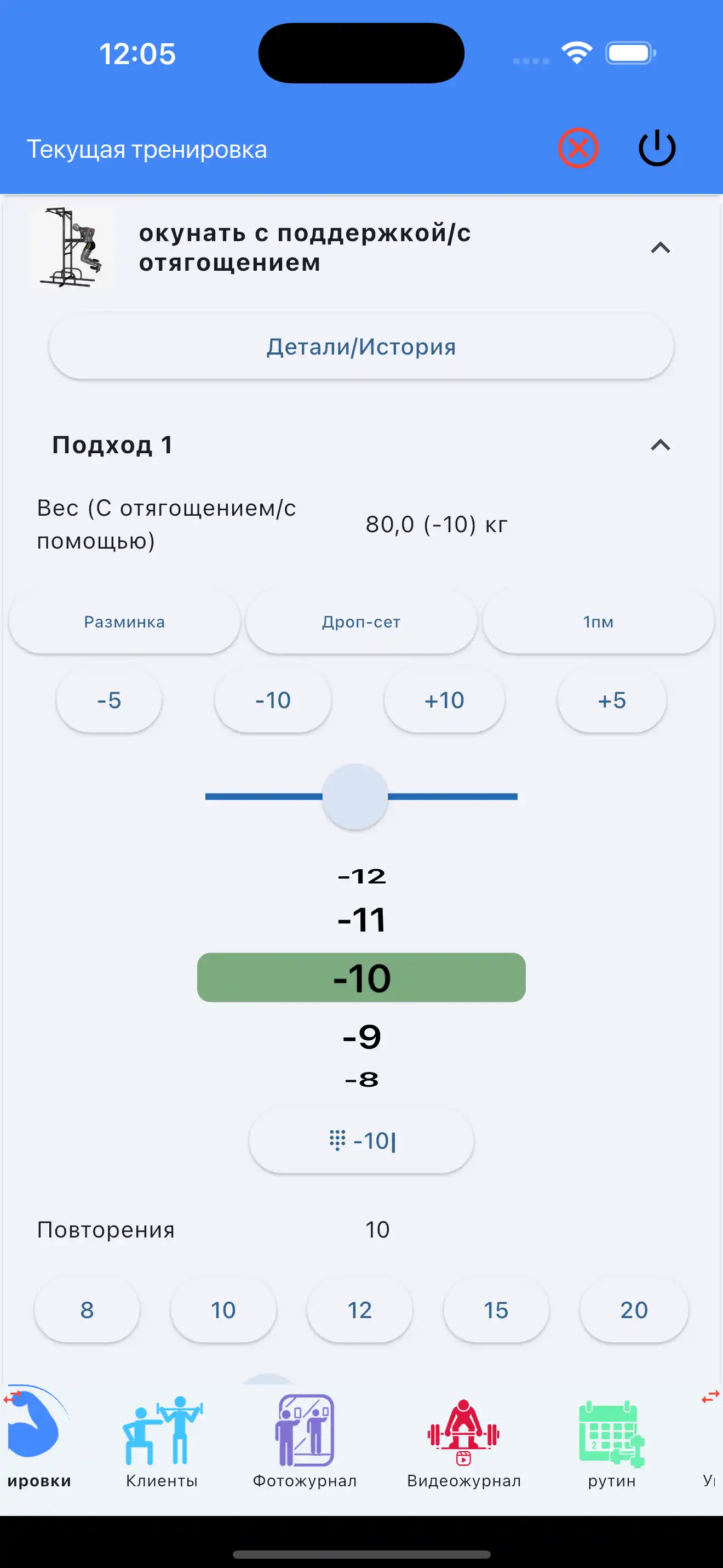Image resolution: width=723 pixels, height=1568 pixels.
Task: Tap the power button in the header
Action: tap(657, 148)
